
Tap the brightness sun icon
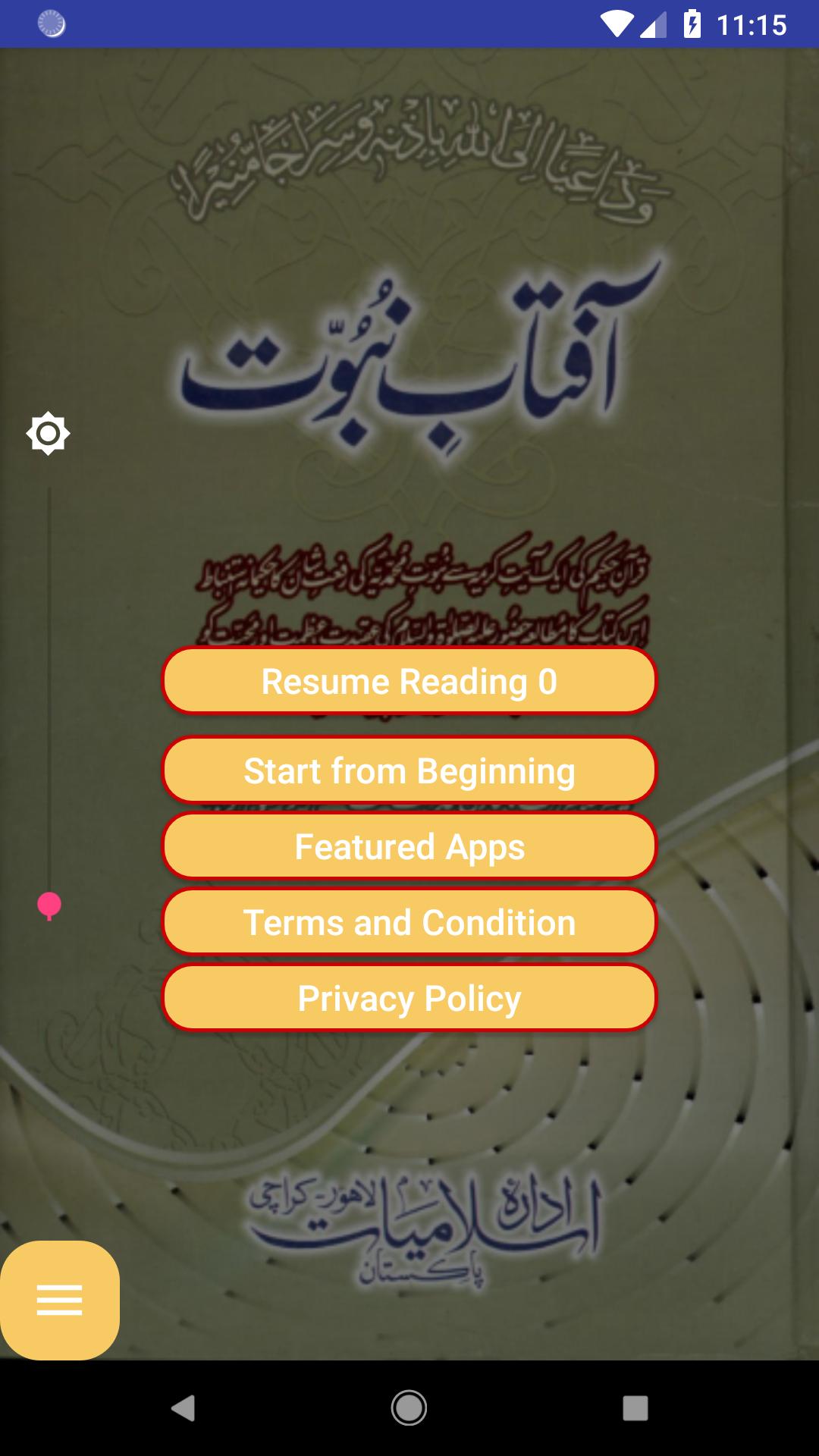48,434
